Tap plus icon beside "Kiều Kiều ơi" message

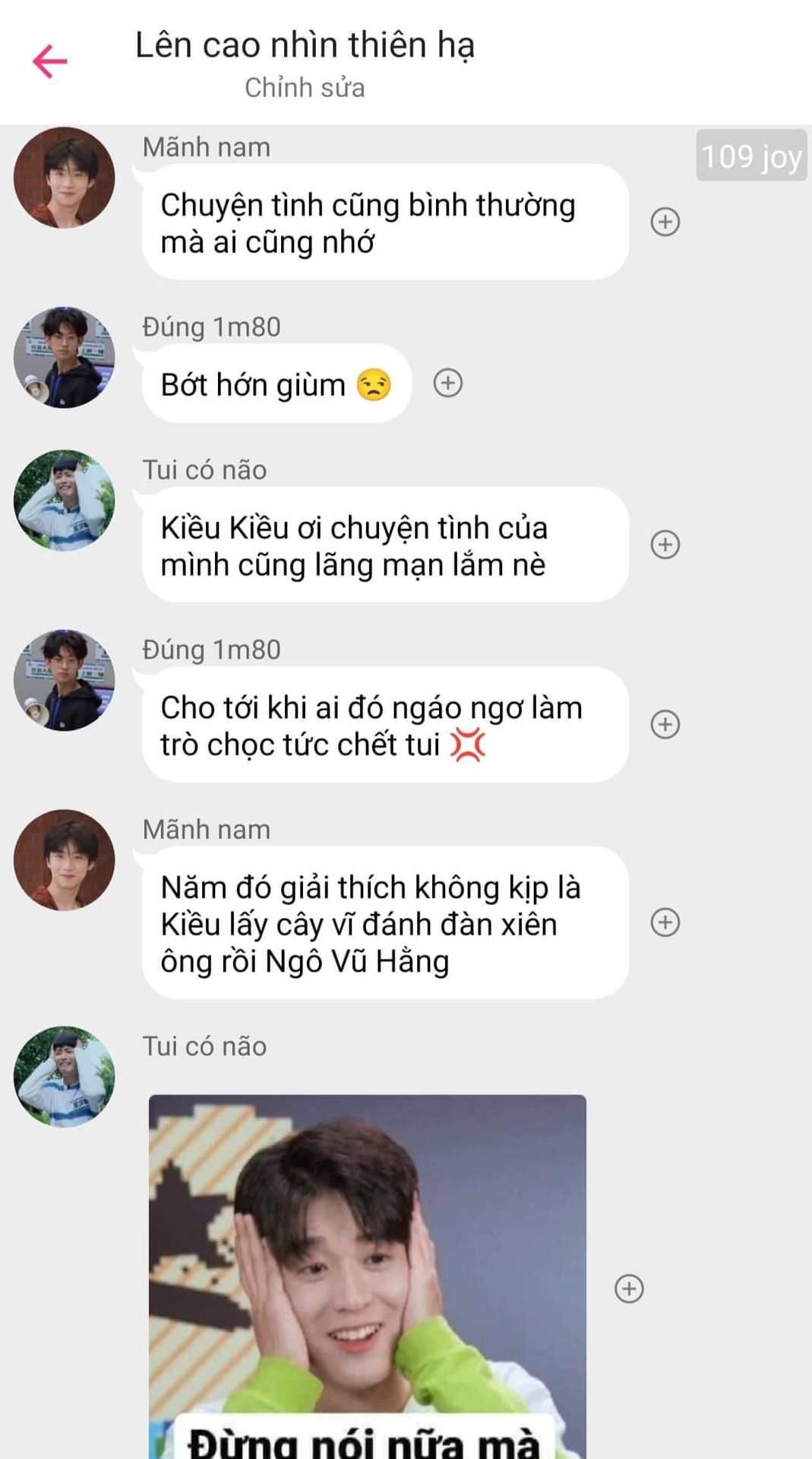665,544
